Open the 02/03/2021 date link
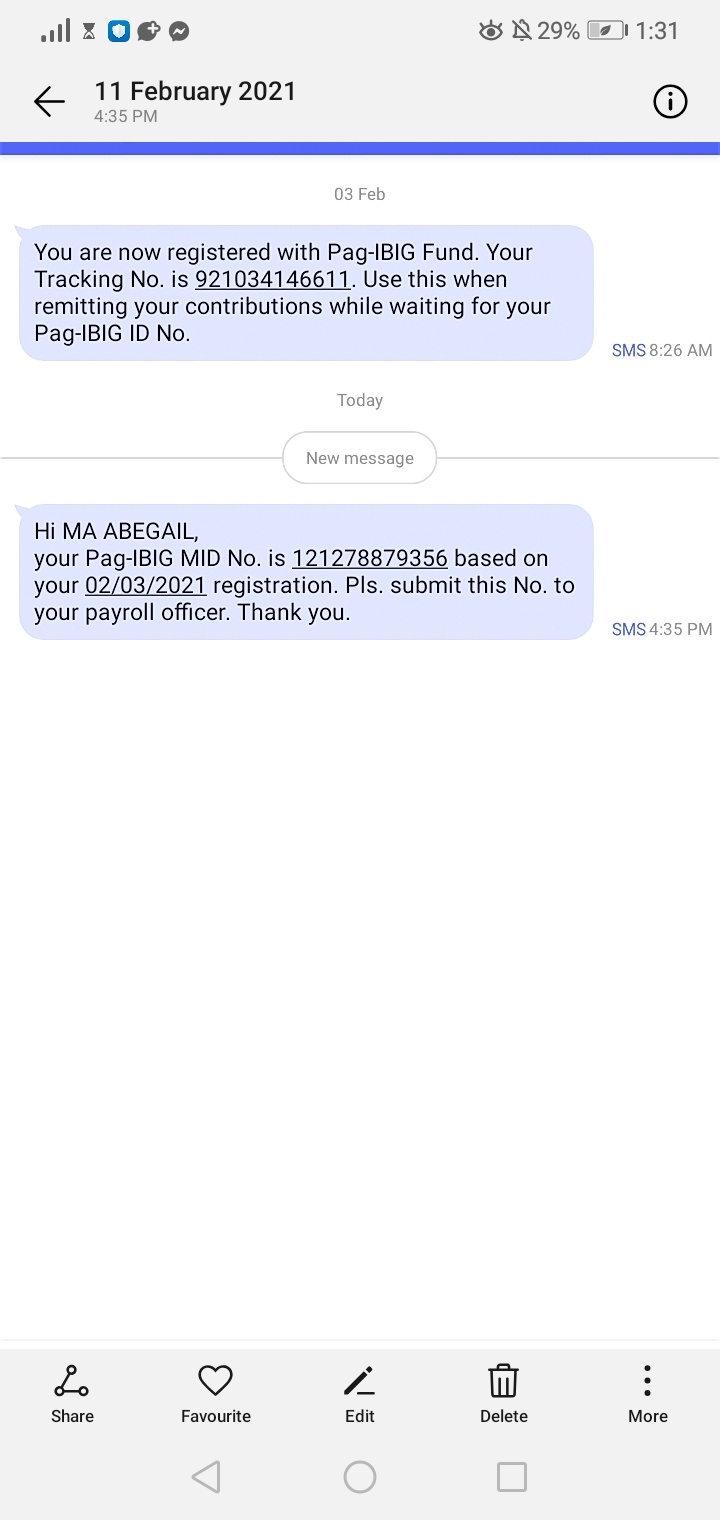This screenshot has height=1520, width=720. [x=146, y=586]
